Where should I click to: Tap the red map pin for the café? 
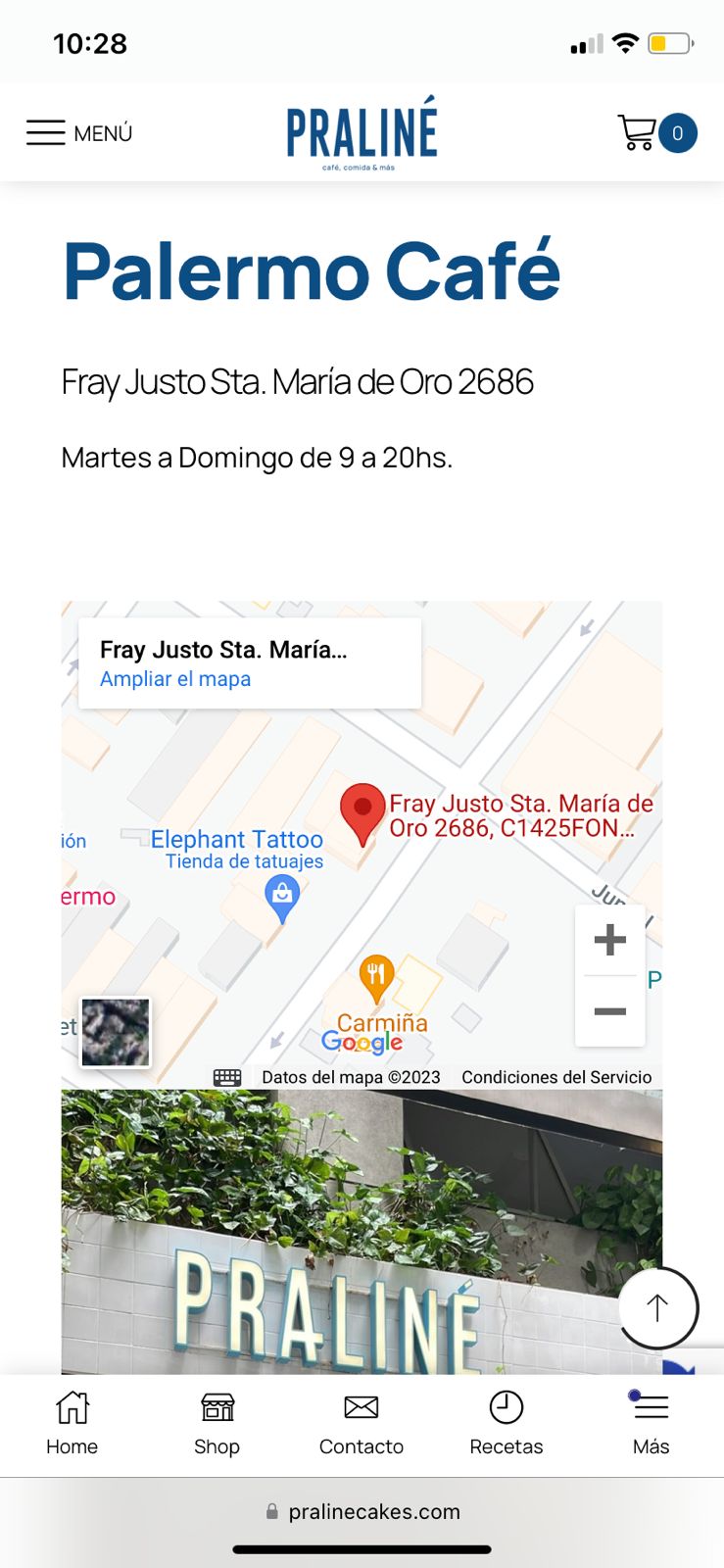click(x=362, y=814)
